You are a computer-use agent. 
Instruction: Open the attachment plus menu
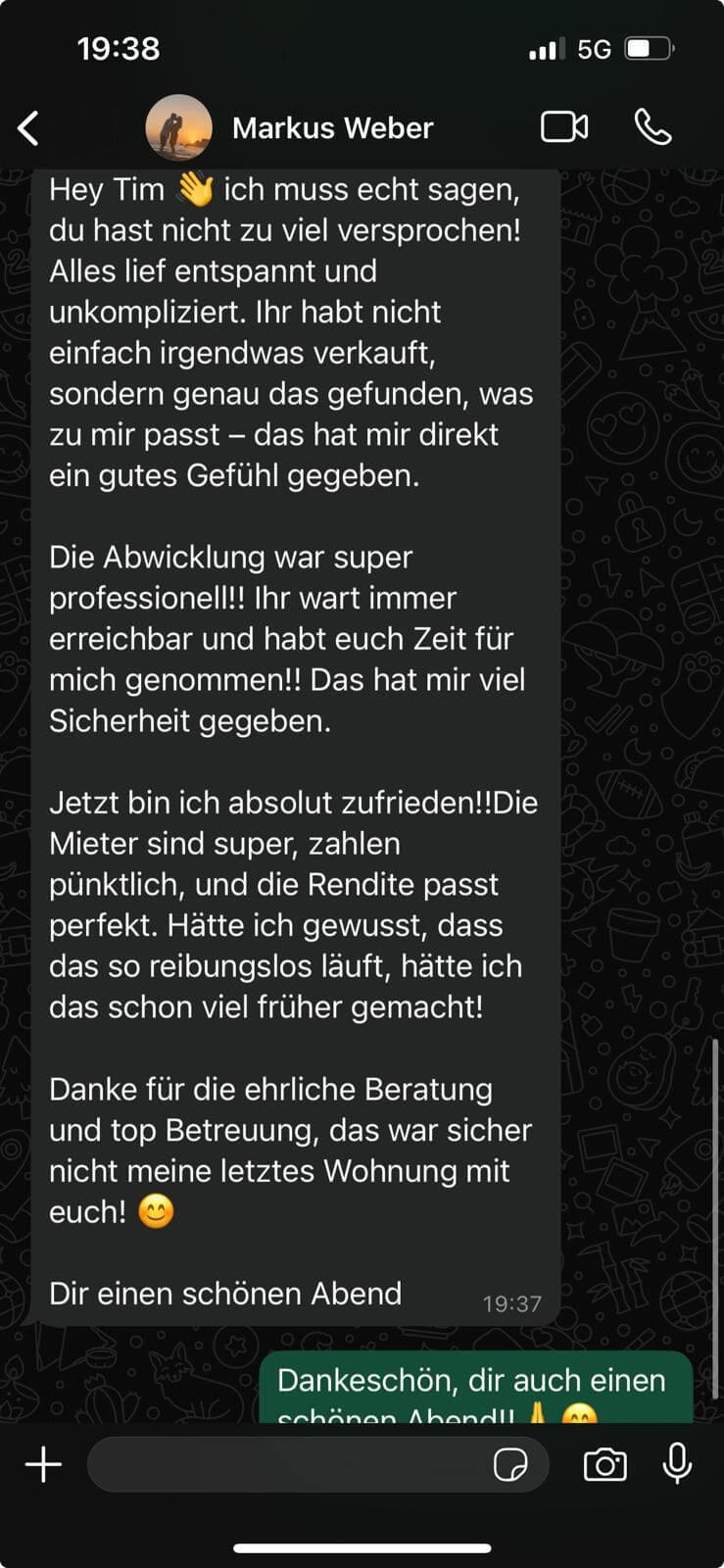click(x=43, y=1465)
